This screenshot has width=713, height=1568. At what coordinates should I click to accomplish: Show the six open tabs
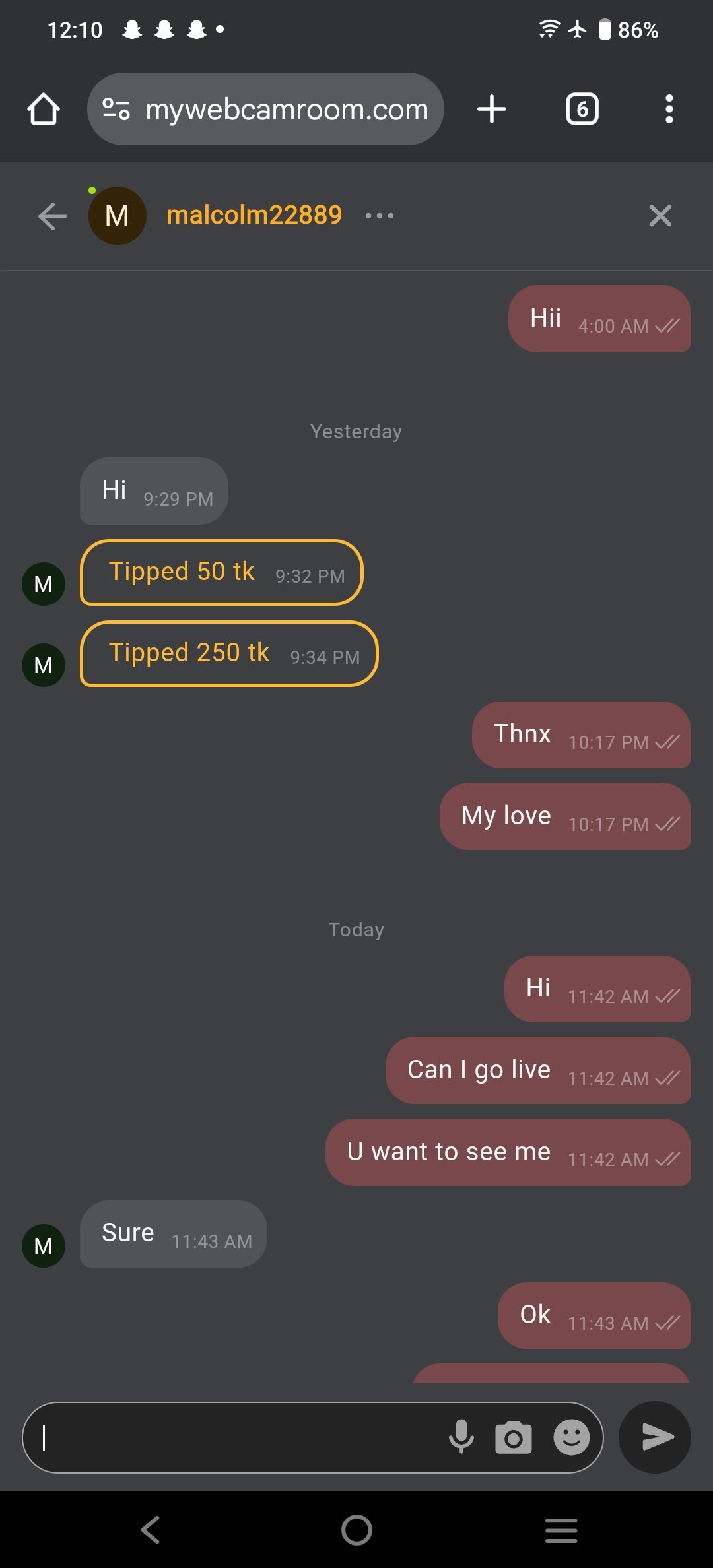tap(582, 109)
